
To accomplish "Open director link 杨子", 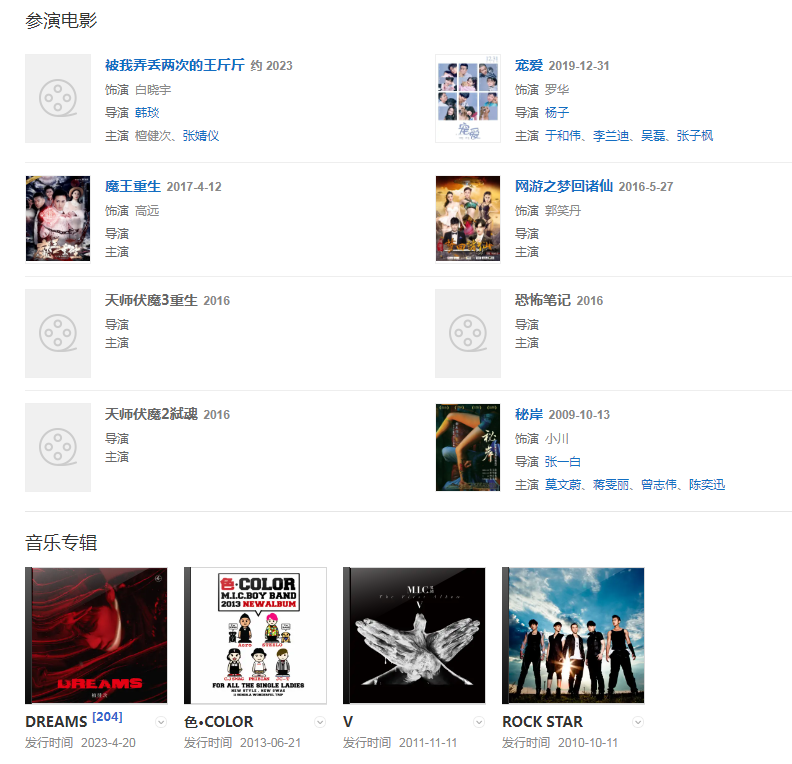I will 556,112.
